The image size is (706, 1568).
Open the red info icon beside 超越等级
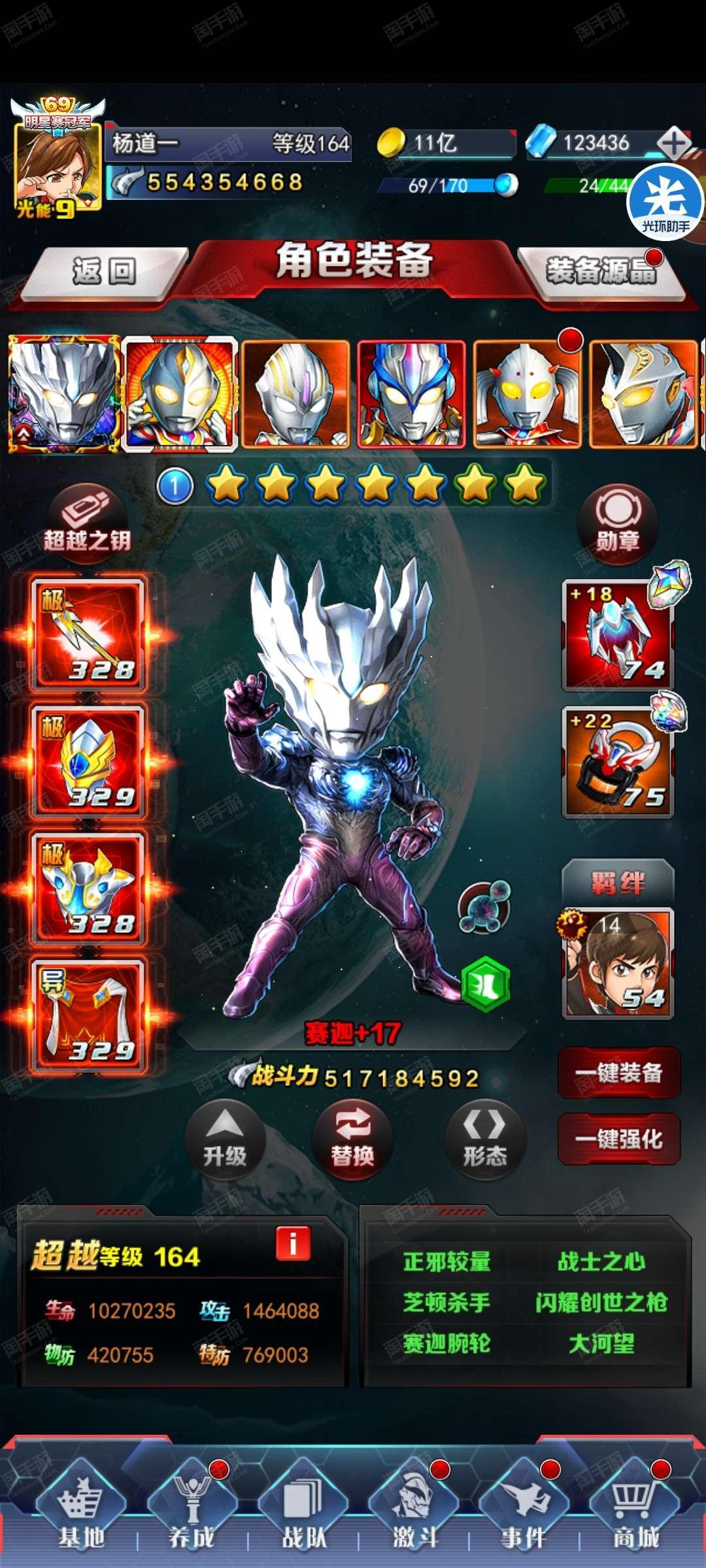click(292, 1243)
